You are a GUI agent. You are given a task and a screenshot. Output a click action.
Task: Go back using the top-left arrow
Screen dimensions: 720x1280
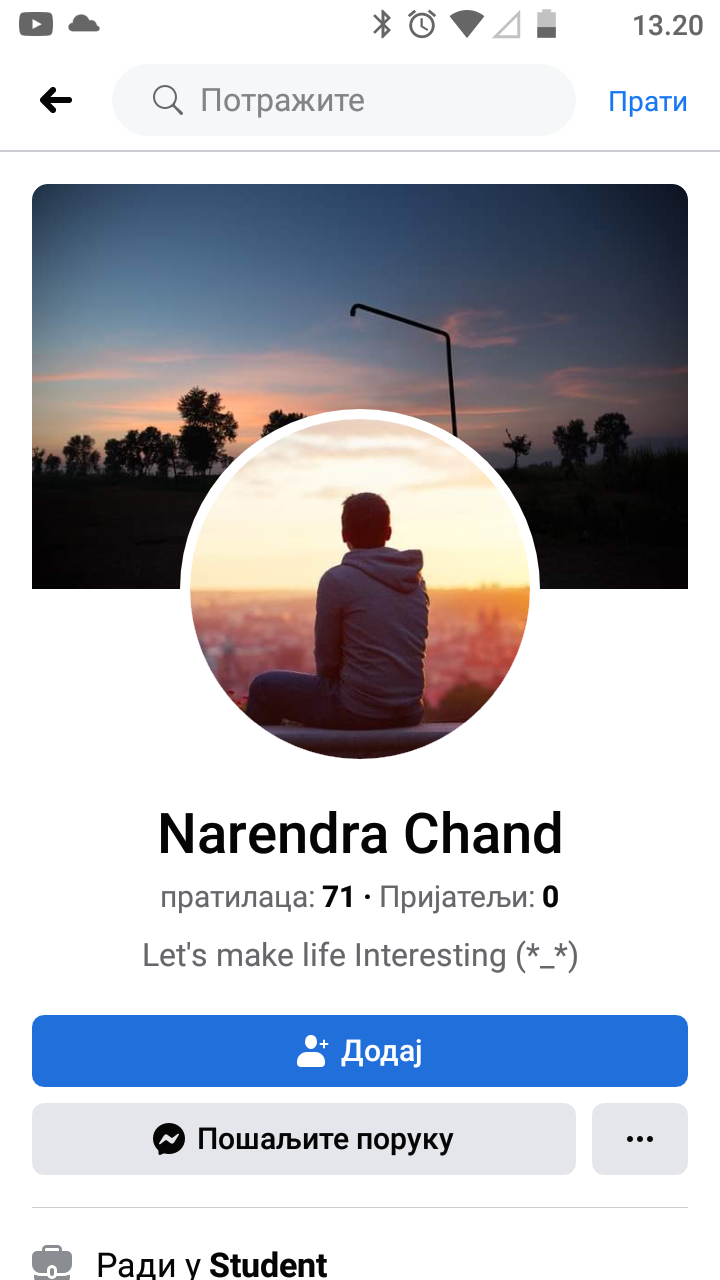point(56,100)
